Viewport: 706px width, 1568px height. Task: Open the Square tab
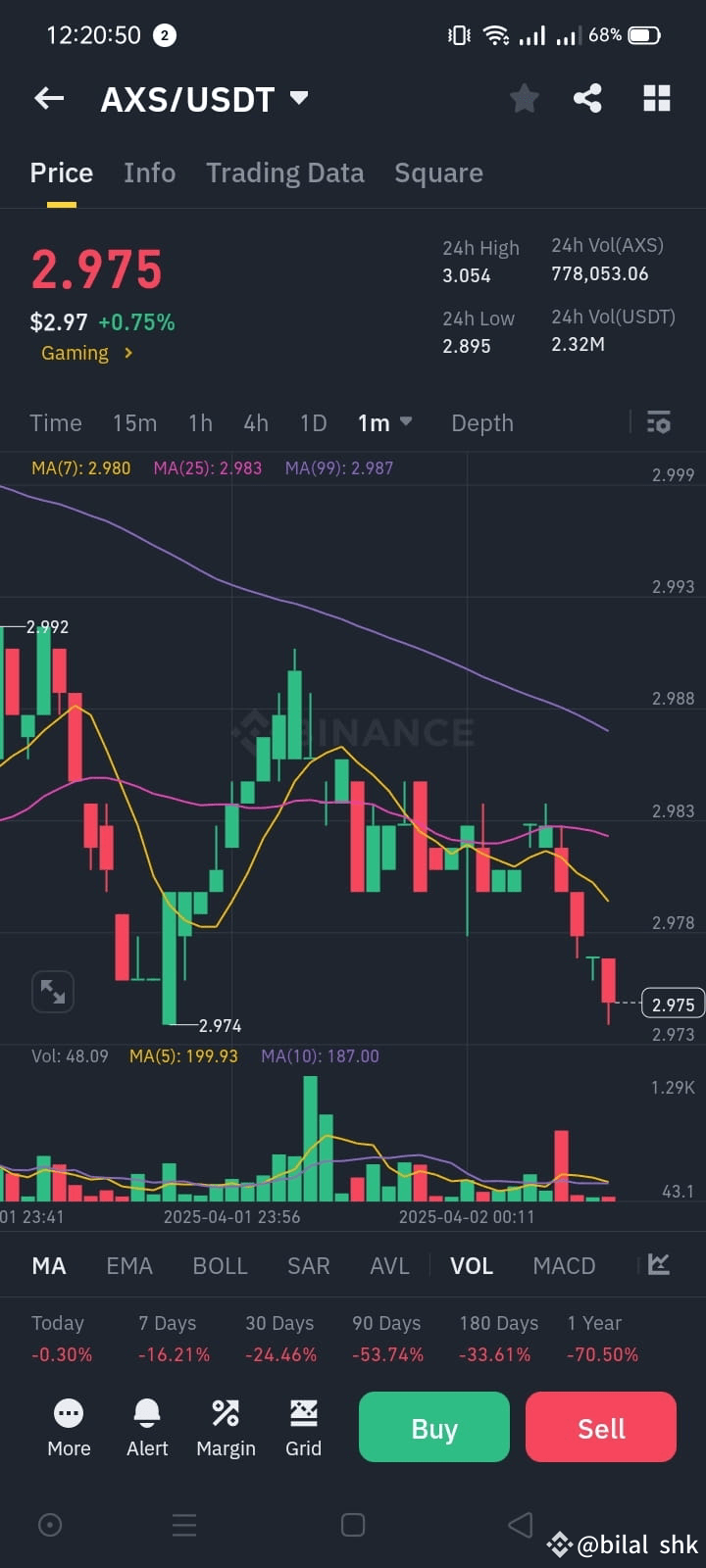tap(438, 172)
